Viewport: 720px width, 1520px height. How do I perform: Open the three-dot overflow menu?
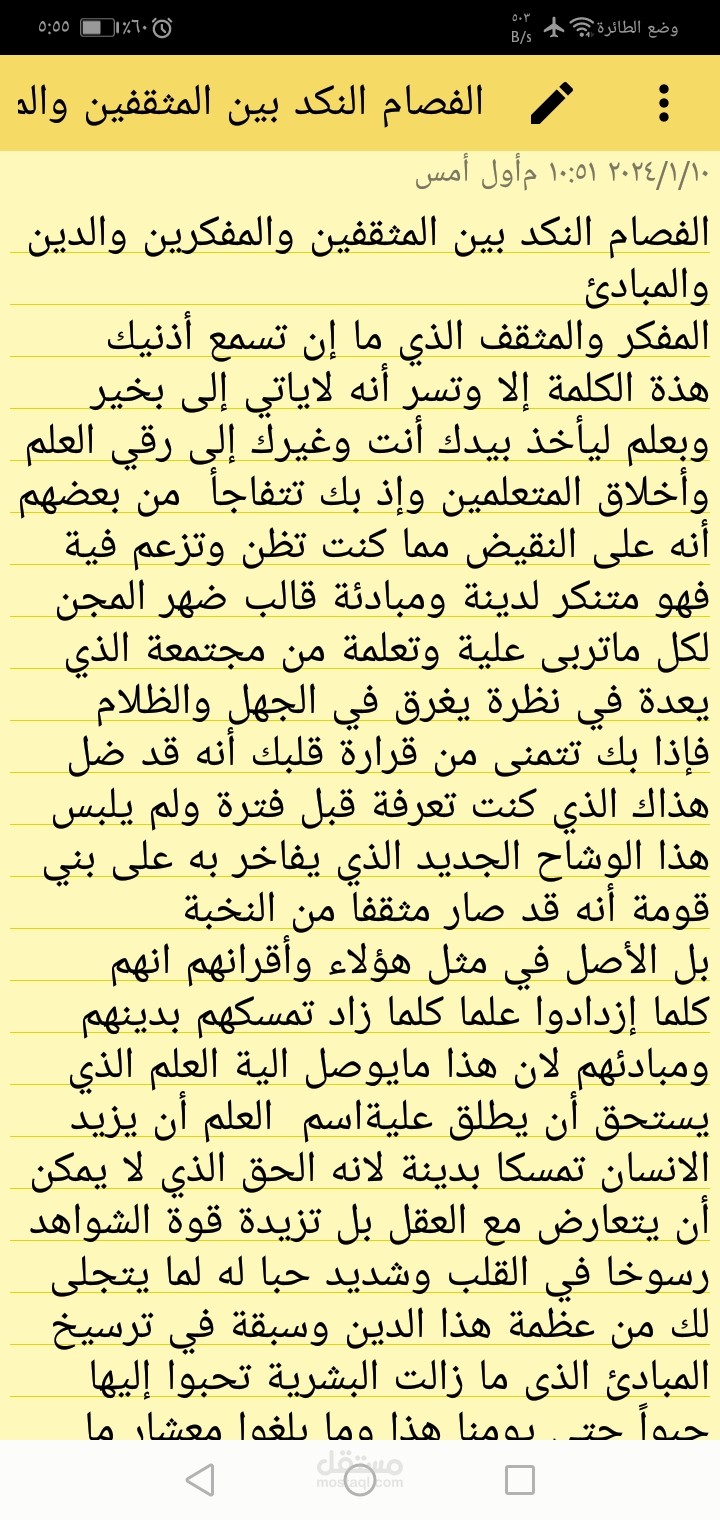tap(664, 103)
